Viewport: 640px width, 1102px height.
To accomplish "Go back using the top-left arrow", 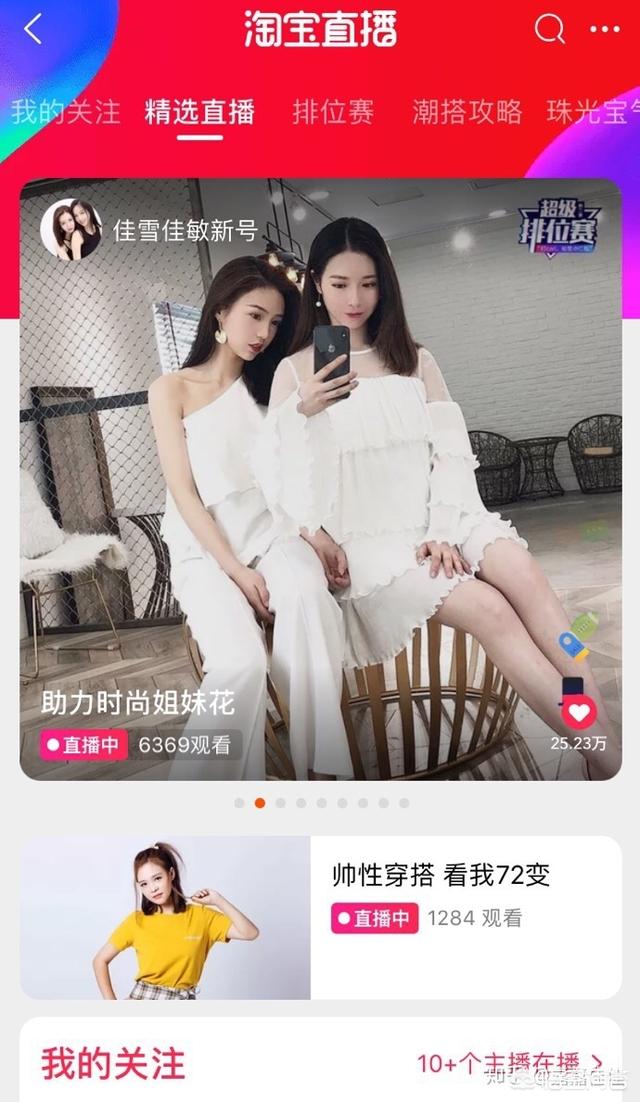I will 33,29.
